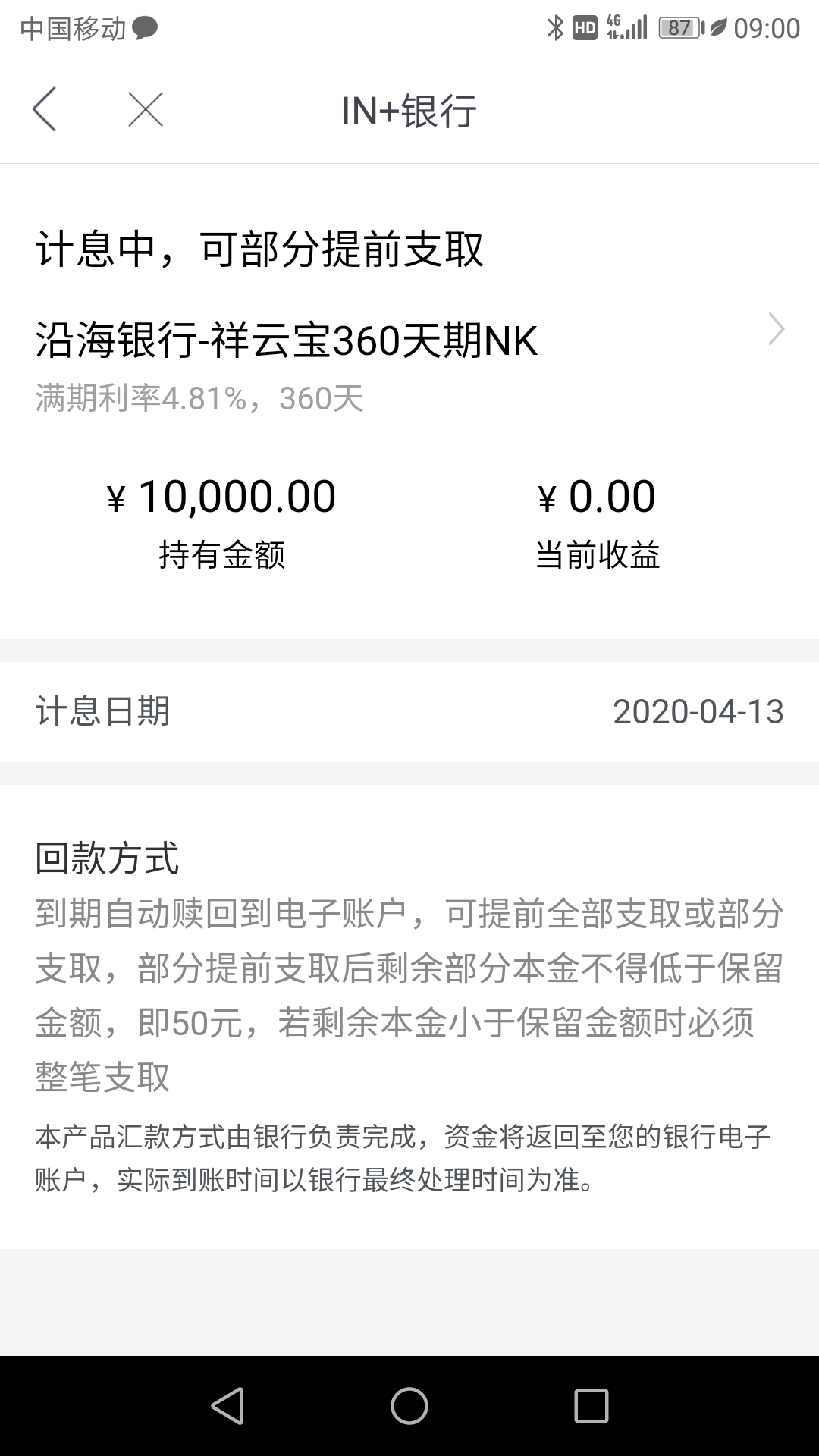
Task: Close the IN+银行 page with X
Action: (x=146, y=110)
